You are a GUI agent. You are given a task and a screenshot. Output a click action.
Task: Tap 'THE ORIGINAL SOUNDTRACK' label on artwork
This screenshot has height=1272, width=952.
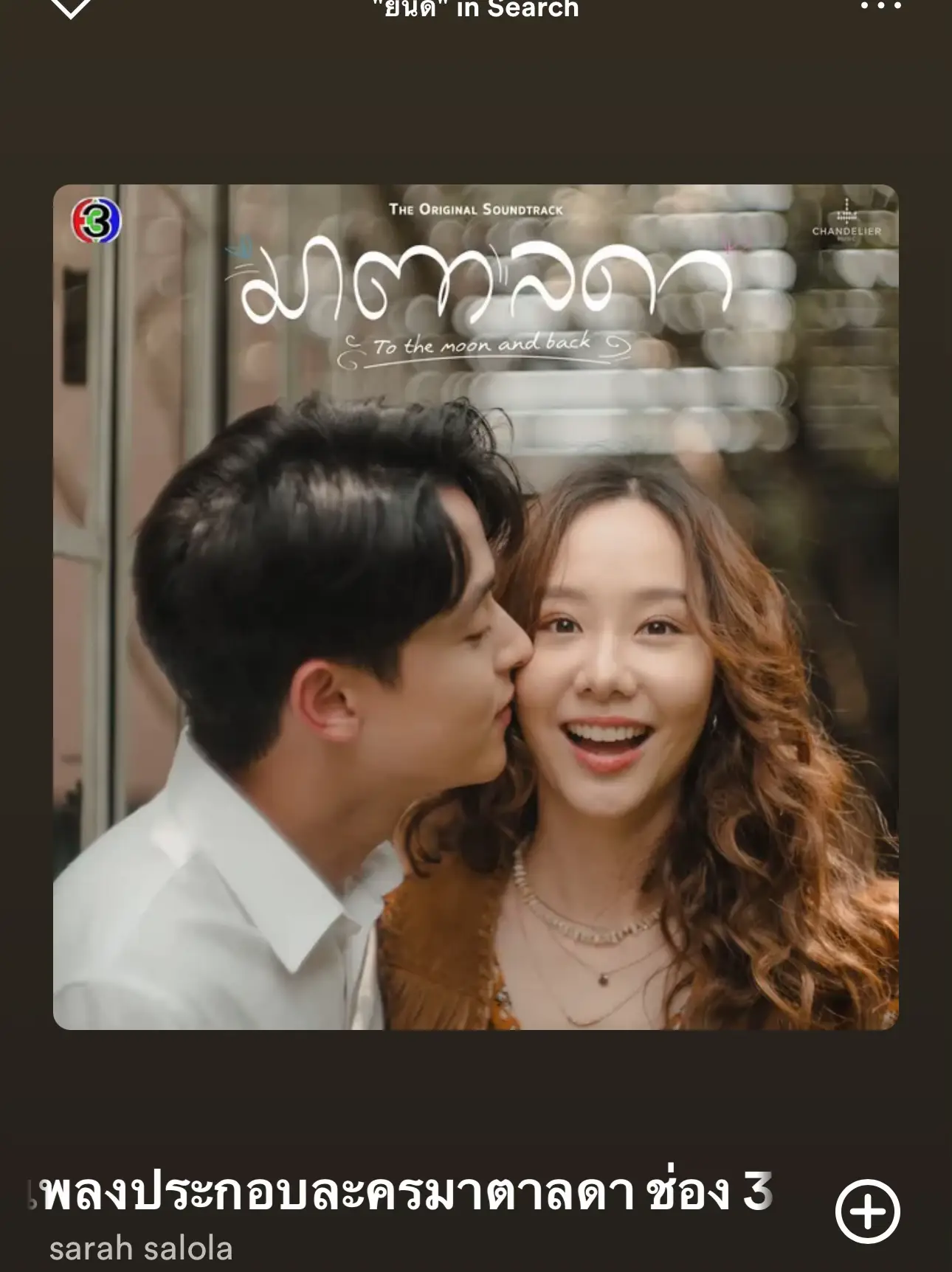(x=478, y=209)
